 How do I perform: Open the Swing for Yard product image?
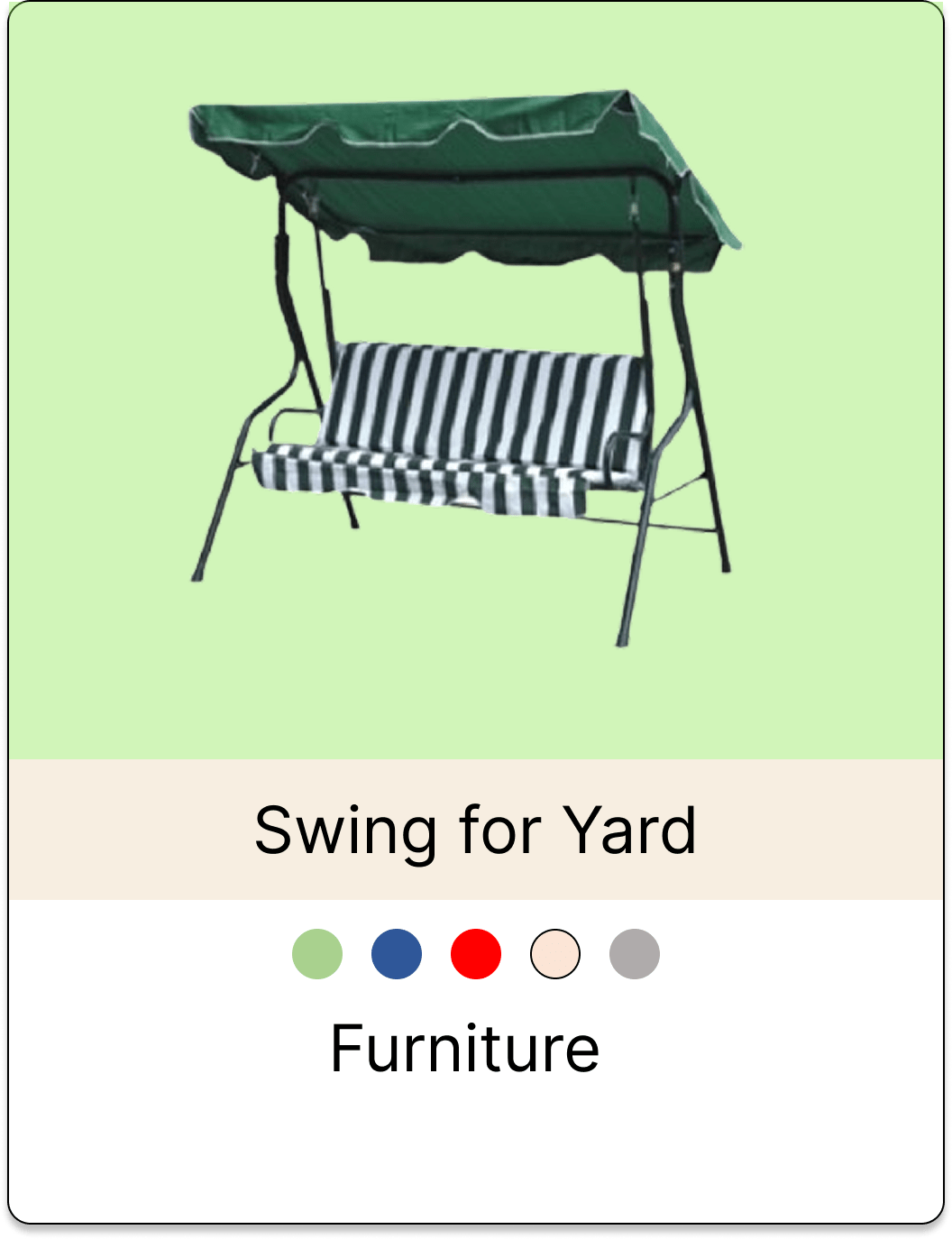click(464, 370)
